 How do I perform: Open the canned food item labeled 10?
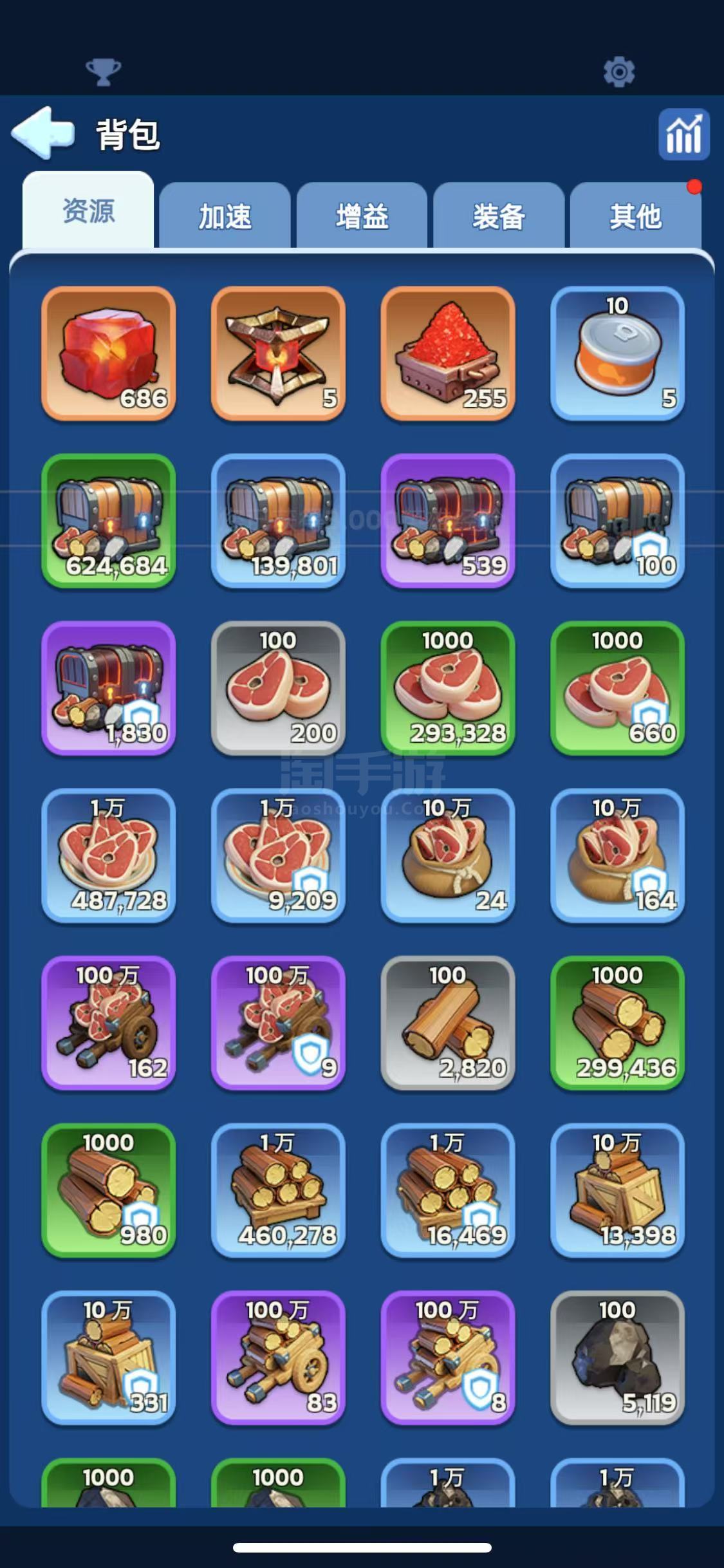[x=617, y=353]
